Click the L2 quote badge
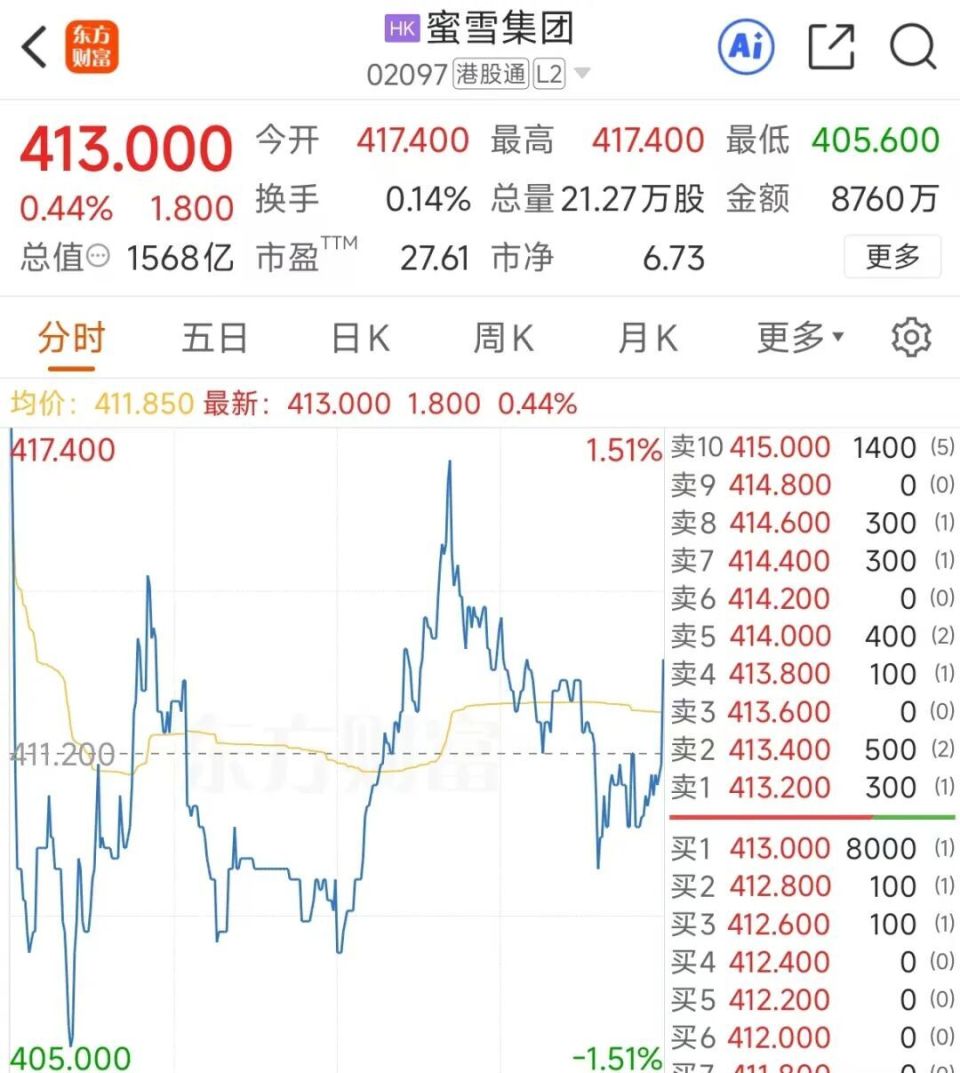Screen dimensions: 960x1073 pos(548,73)
